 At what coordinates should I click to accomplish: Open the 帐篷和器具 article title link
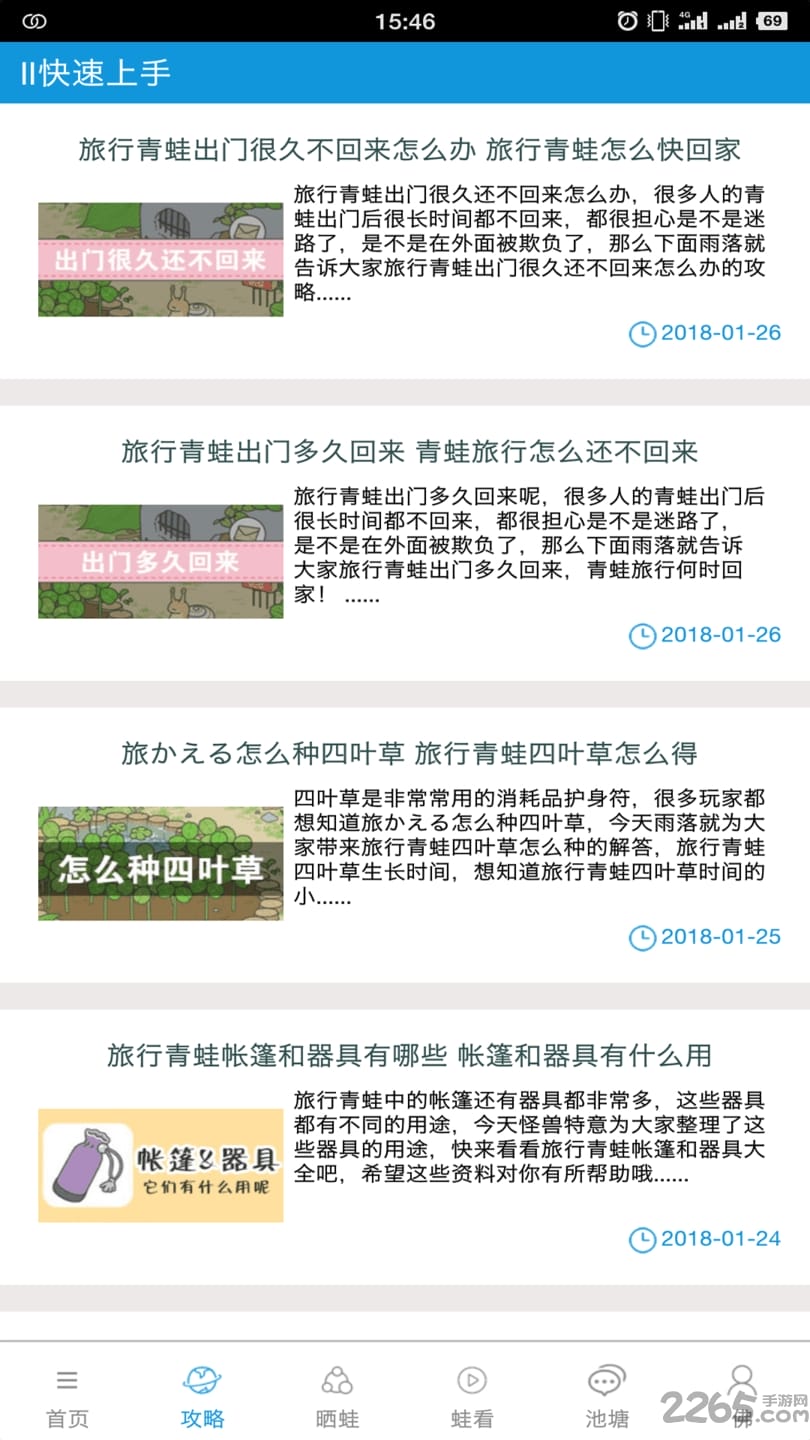[x=405, y=1050]
